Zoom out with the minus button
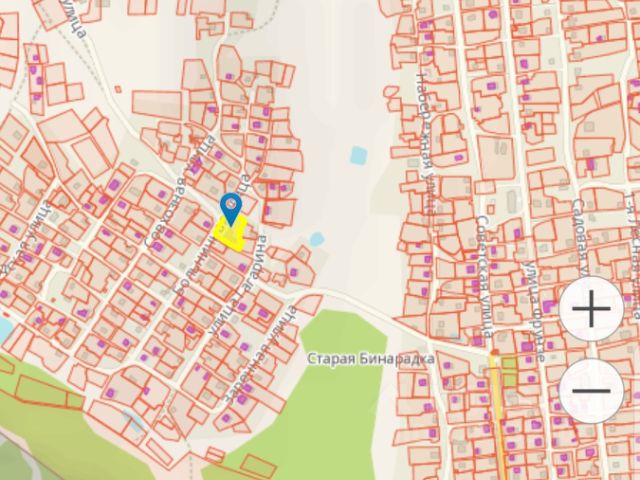This screenshot has width=640, height=480. pyautogui.click(x=592, y=390)
